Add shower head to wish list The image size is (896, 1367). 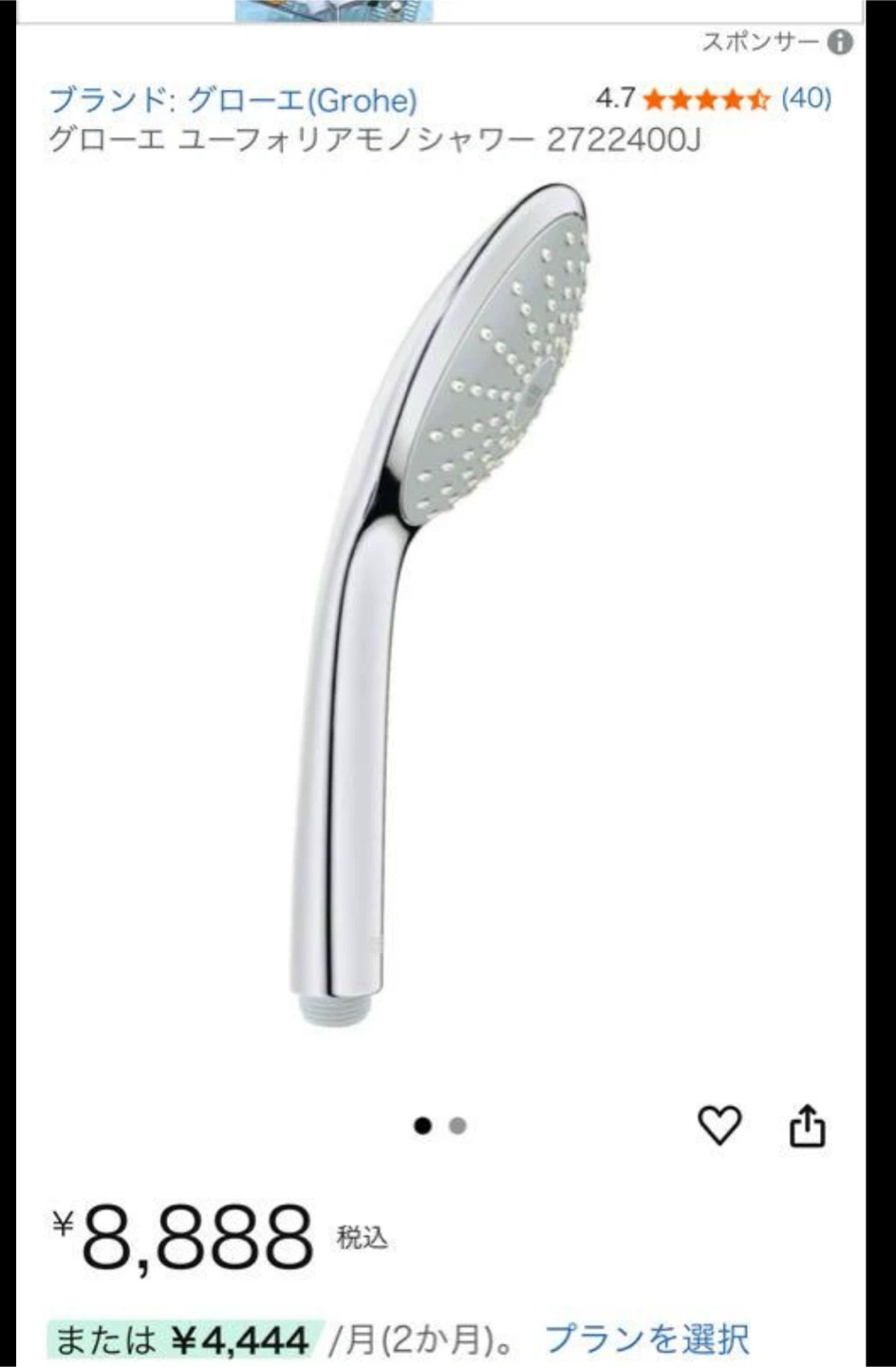(719, 1127)
